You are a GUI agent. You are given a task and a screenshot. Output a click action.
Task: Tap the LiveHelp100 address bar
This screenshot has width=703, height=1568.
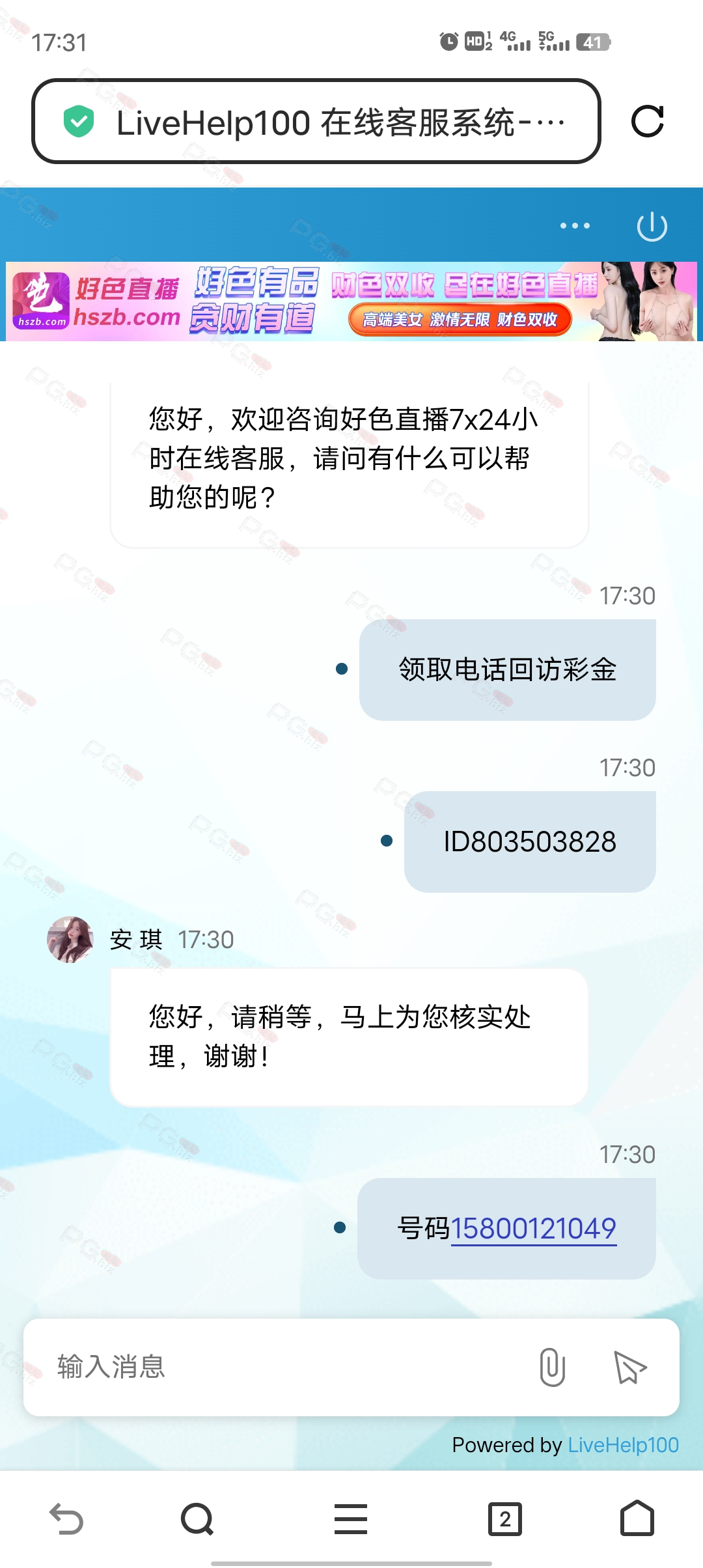point(316,122)
